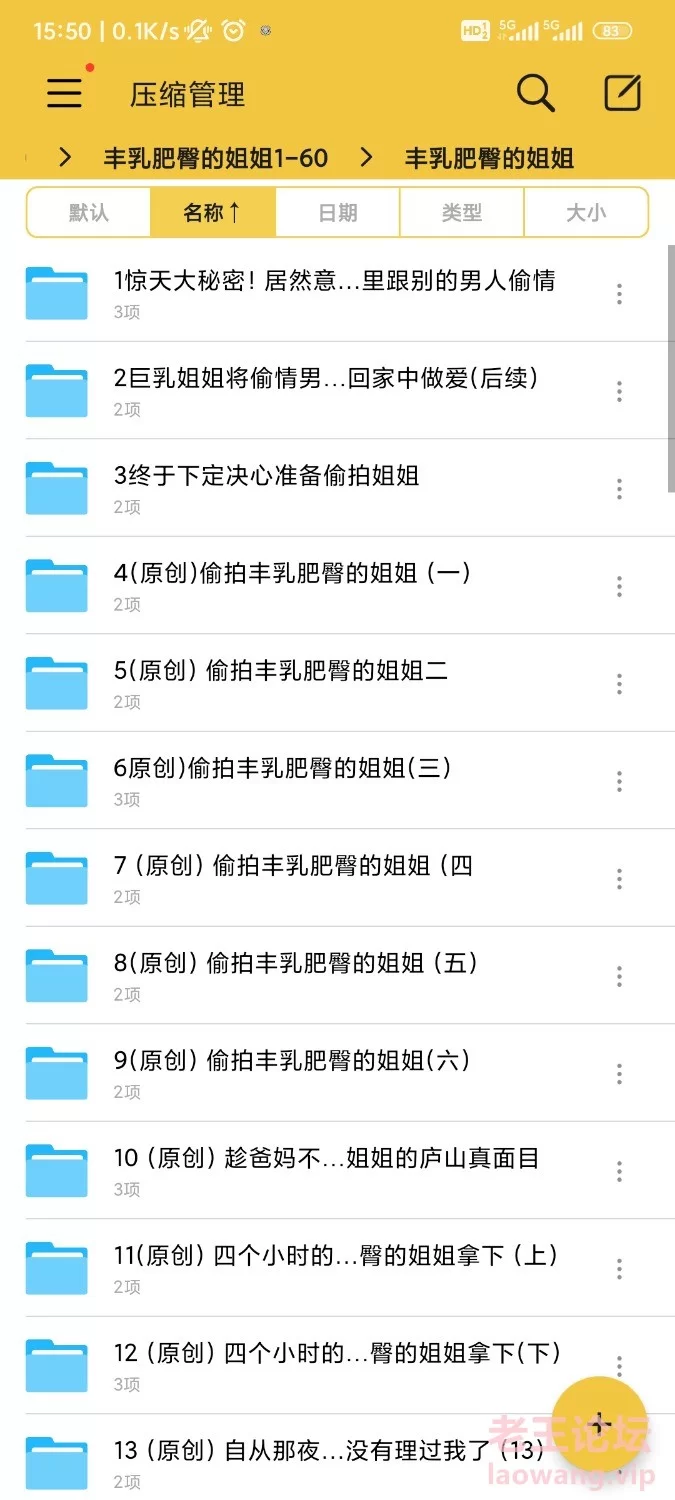The image size is (675, 1500).
Task: Open the hamburger drawer menu
Action: [x=64, y=93]
